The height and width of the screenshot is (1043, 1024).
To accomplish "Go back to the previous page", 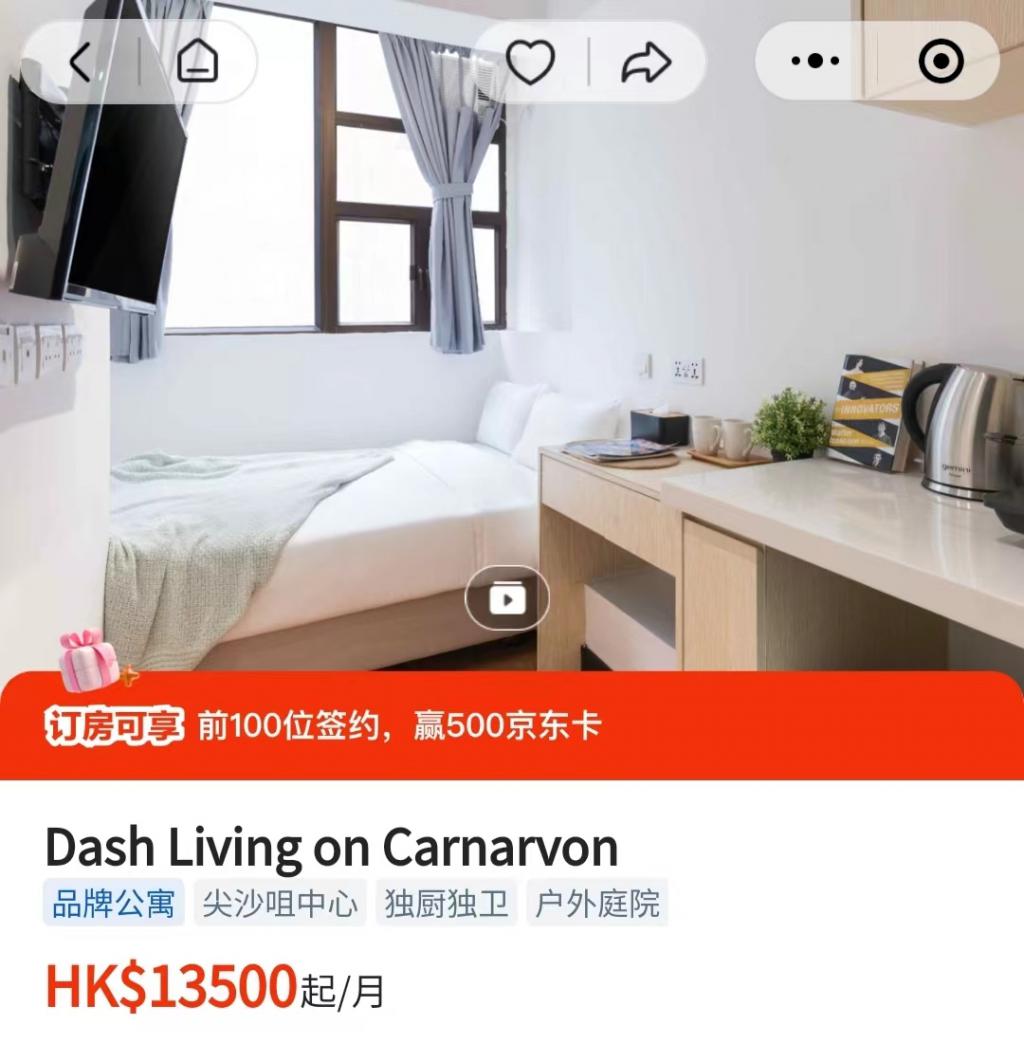I will [x=80, y=63].
